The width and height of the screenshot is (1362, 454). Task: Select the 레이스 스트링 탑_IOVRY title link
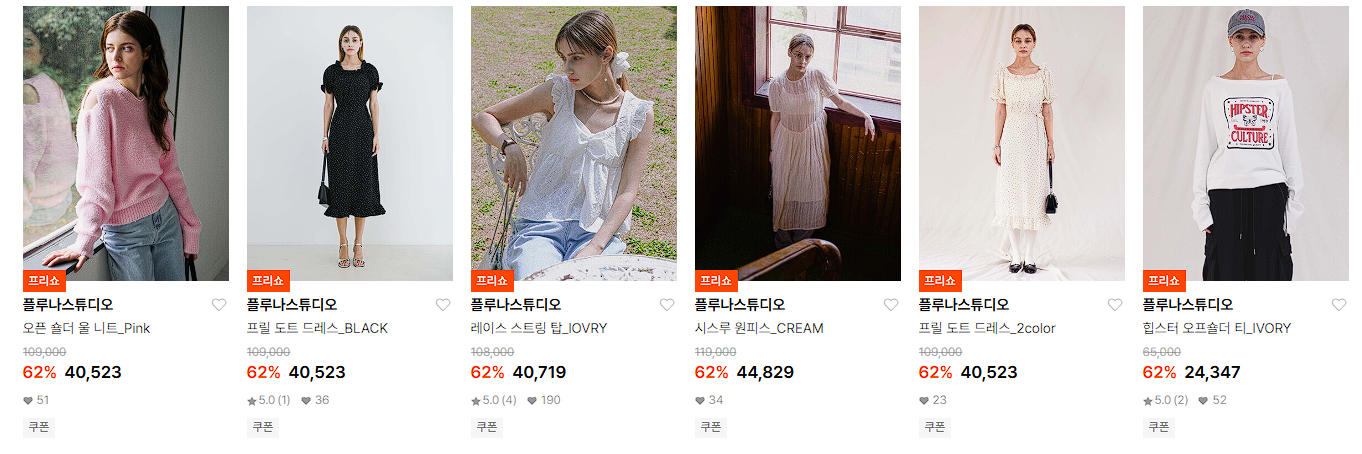click(539, 328)
